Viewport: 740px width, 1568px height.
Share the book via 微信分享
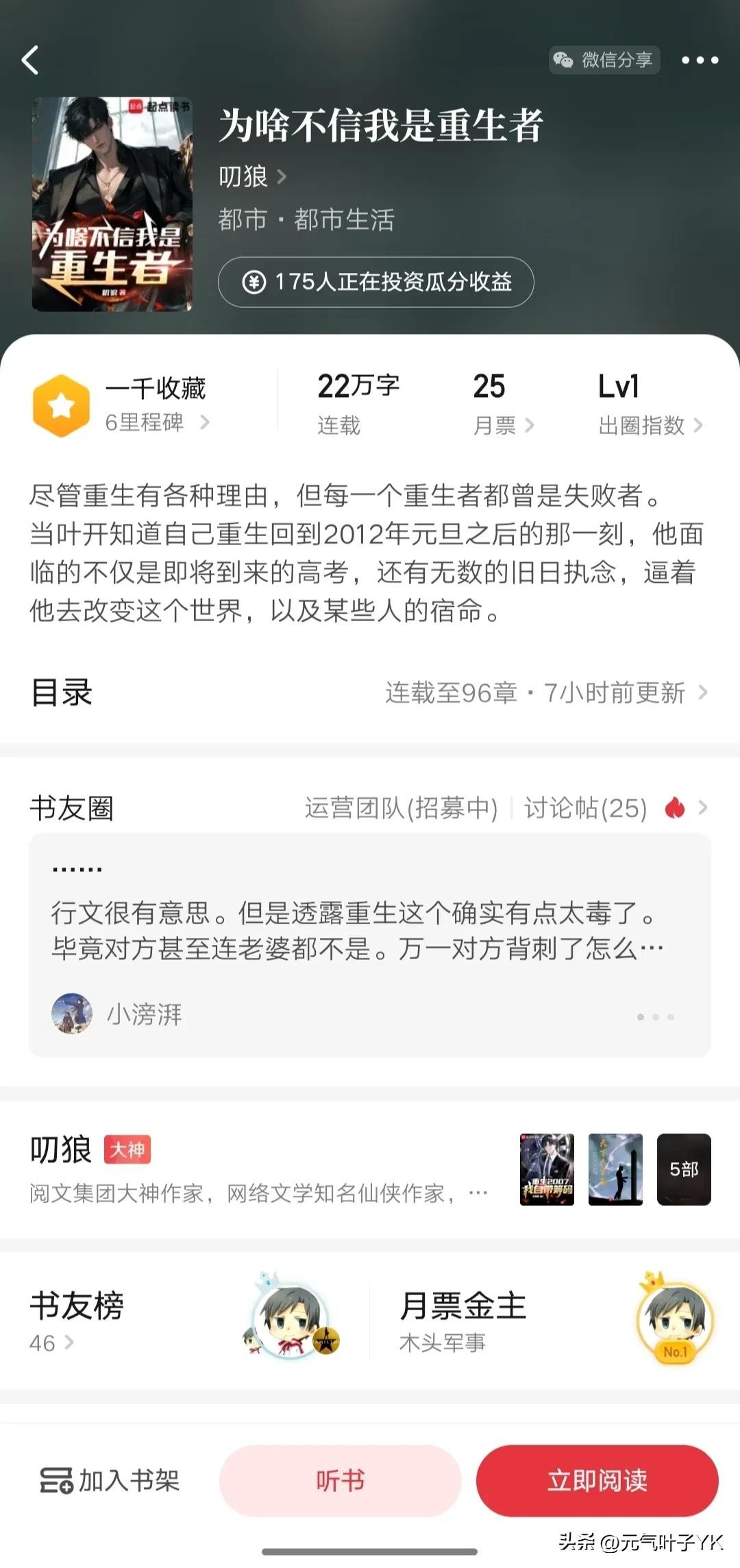pyautogui.click(x=604, y=60)
